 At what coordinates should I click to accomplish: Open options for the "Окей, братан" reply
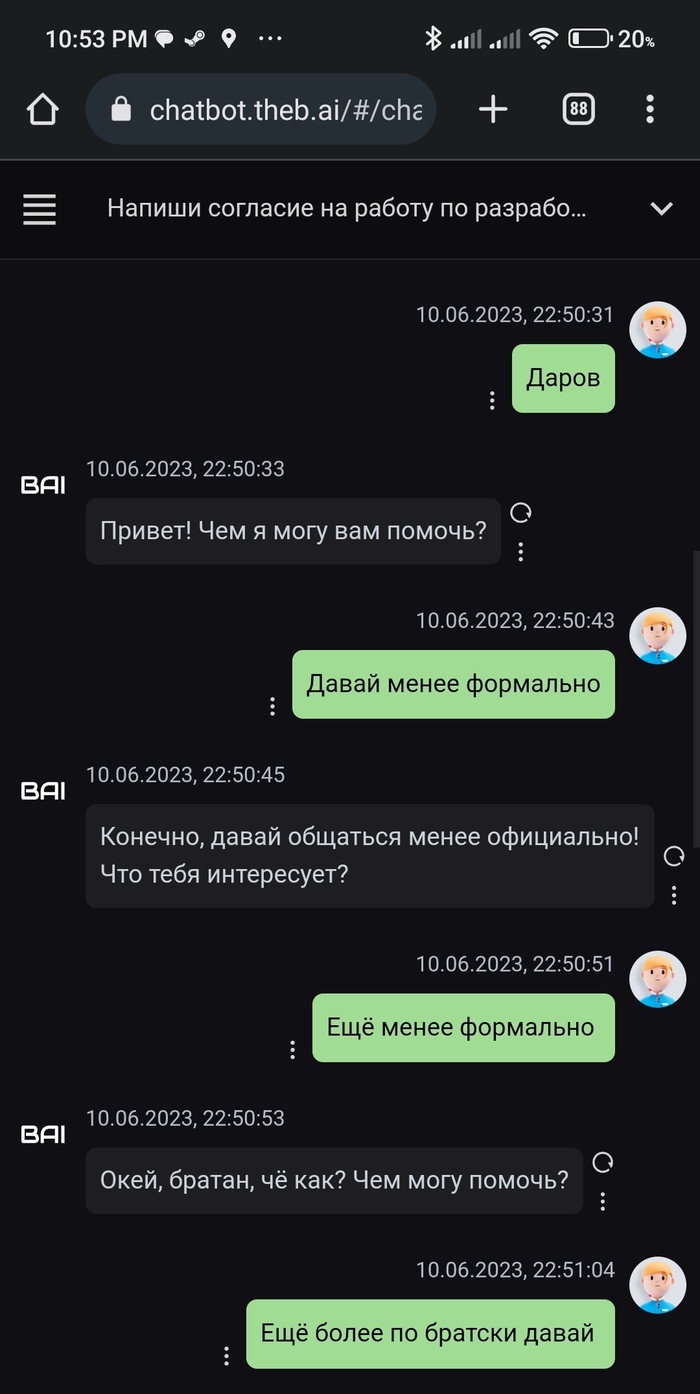(x=603, y=1201)
